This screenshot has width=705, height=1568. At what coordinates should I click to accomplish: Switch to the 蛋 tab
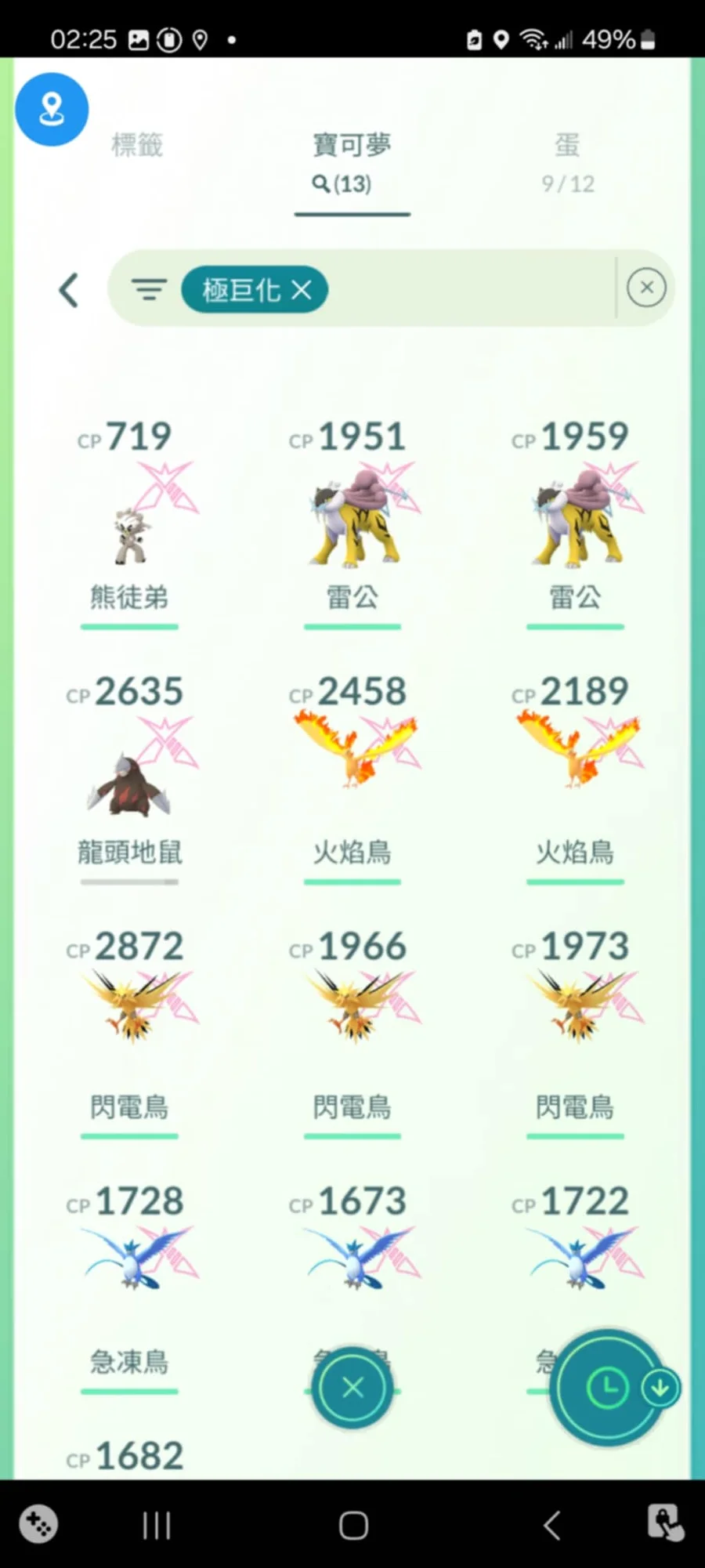tap(567, 161)
